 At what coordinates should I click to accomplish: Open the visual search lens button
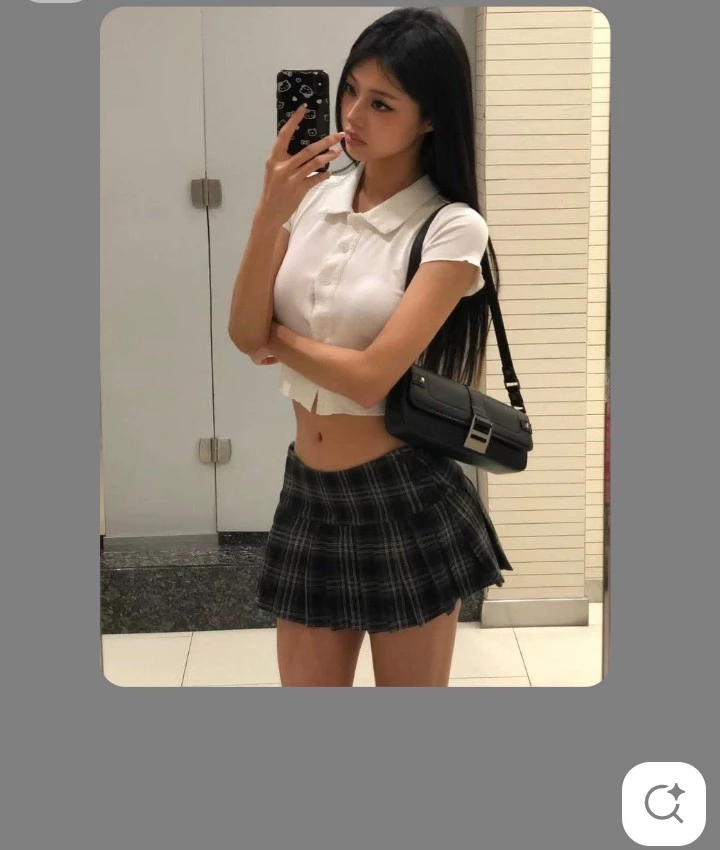point(663,803)
